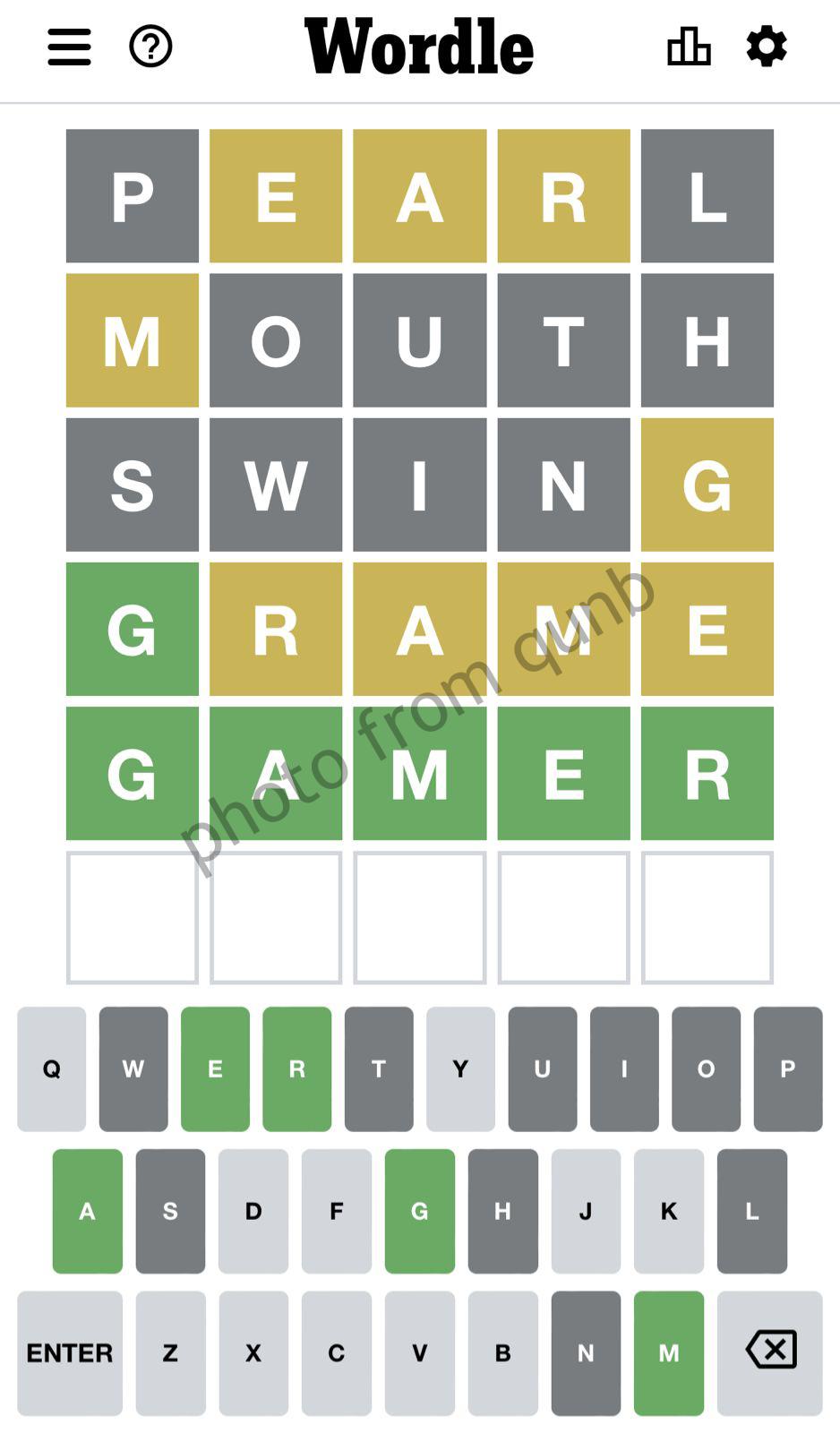
Task: Type the letter Q
Action: click(52, 1068)
